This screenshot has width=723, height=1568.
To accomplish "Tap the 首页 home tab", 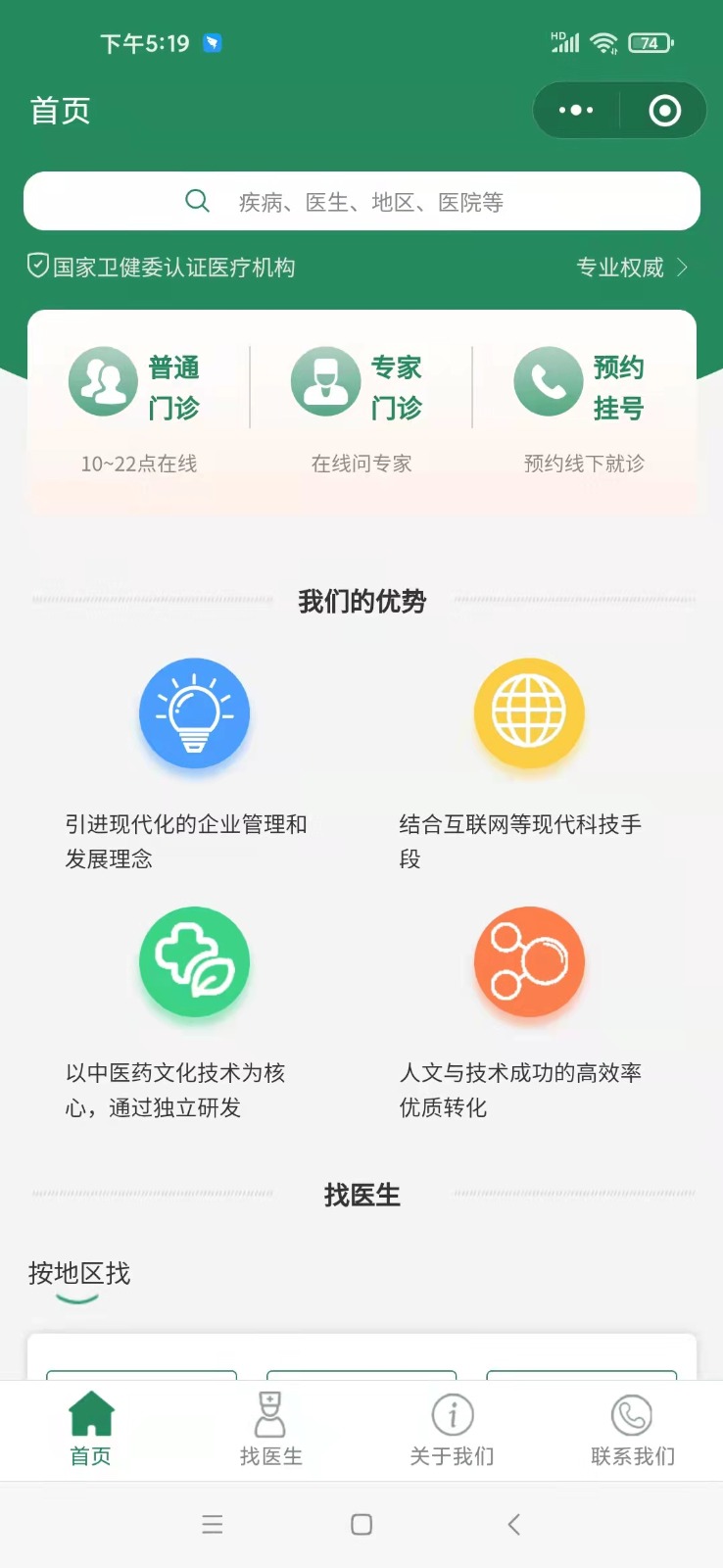I will click(90, 1430).
